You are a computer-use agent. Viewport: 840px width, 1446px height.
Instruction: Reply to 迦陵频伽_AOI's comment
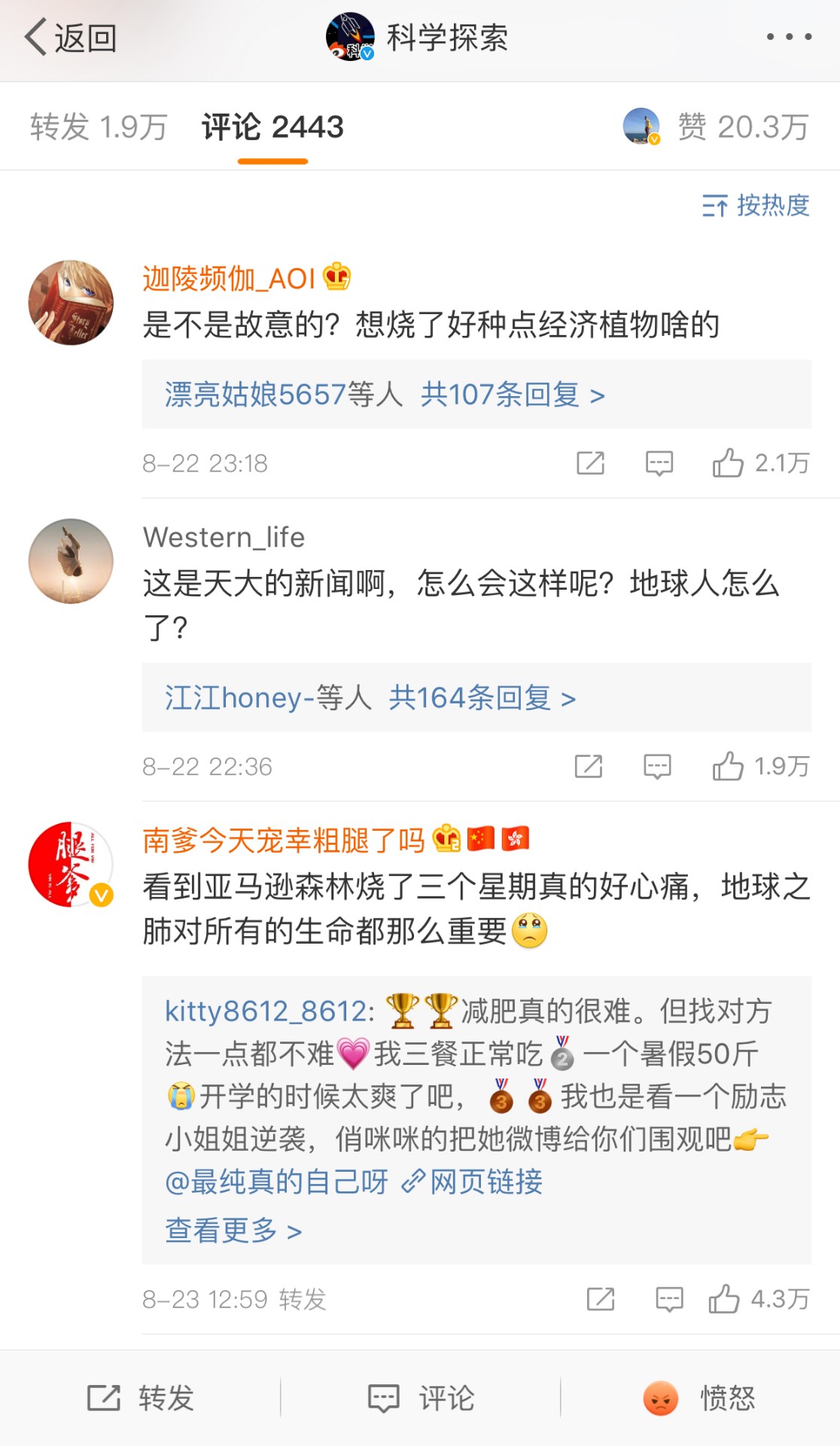(x=659, y=463)
